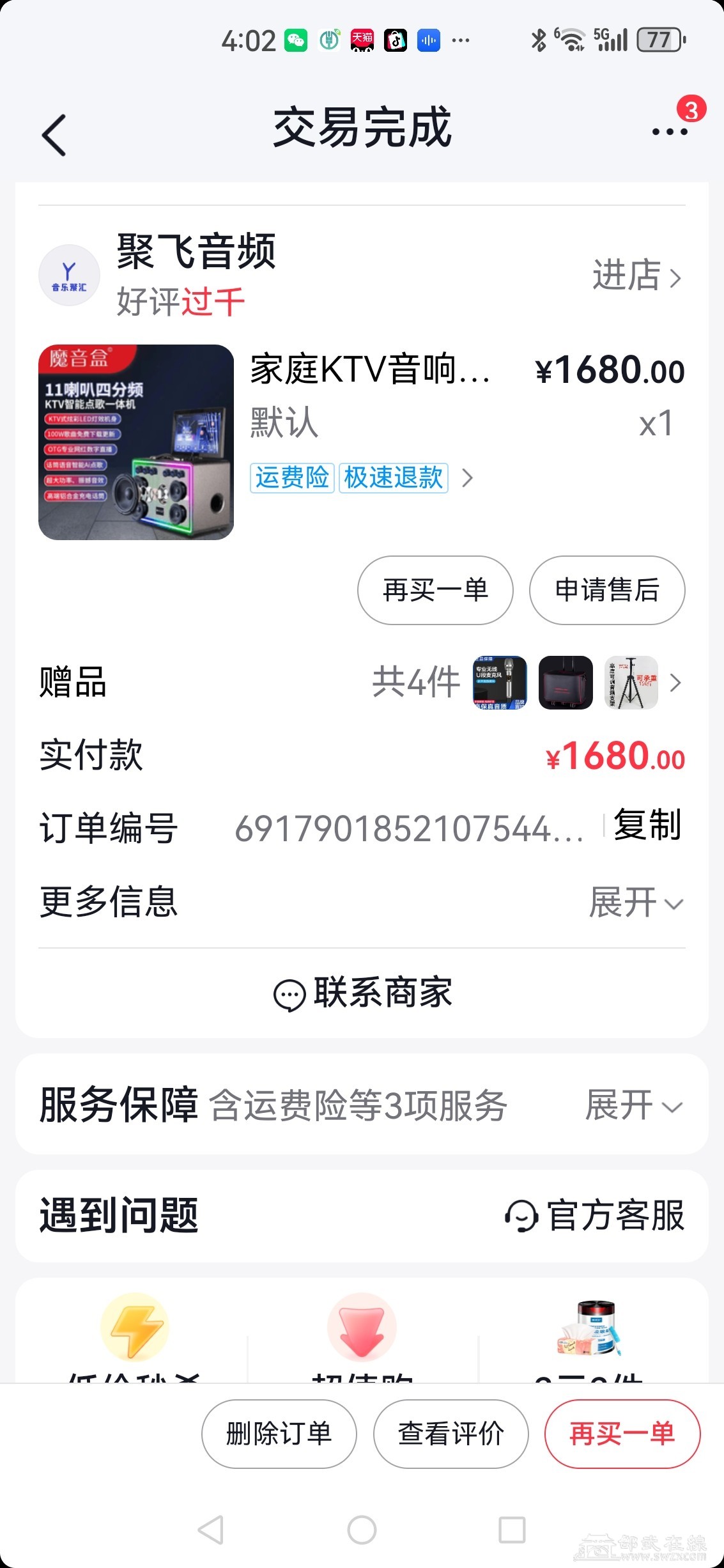Open the 家庭KTV音响 product thumbnail
This screenshot has width=724, height=1568.
[136, 442]
